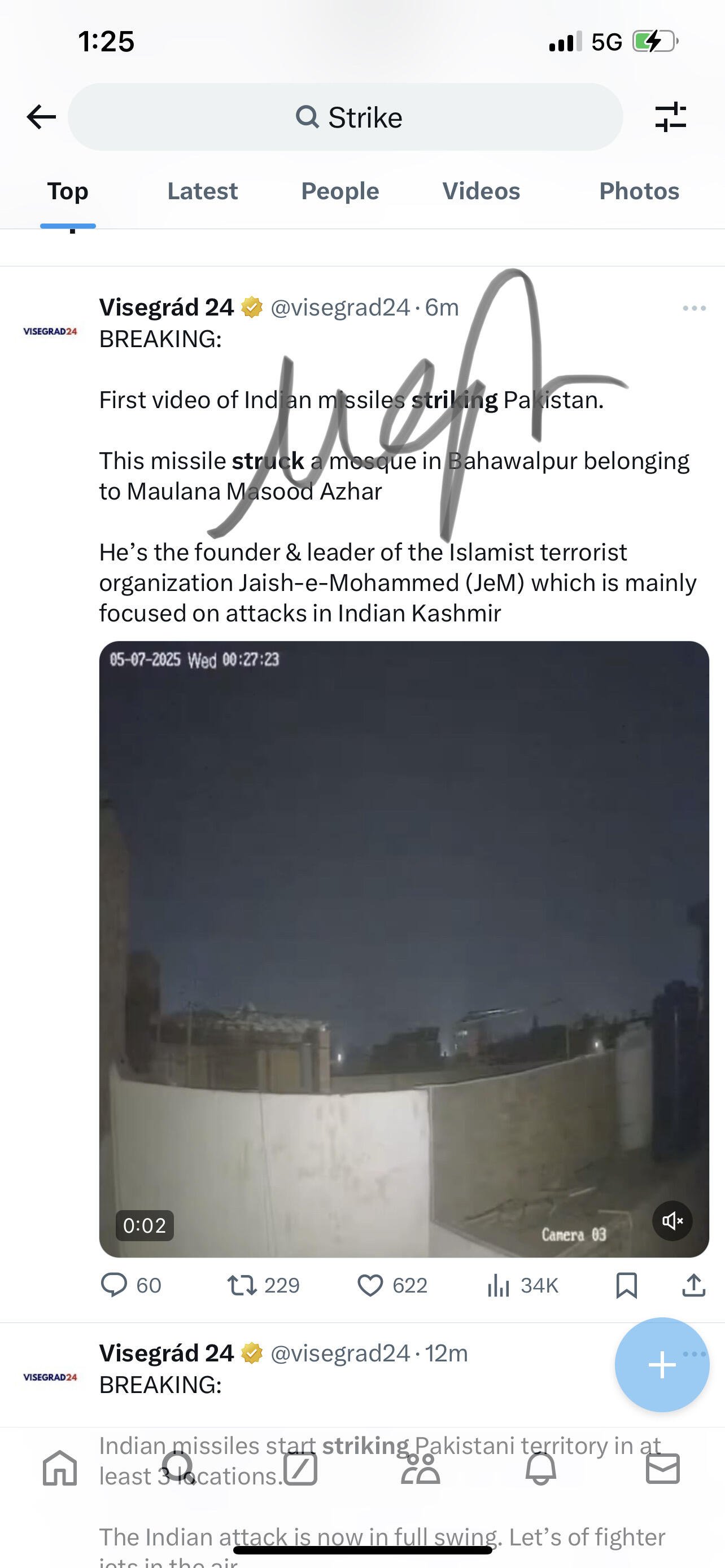The image size is (725, 1568).
Task: Switch to the People tab
Action: (x=340, y=191)
